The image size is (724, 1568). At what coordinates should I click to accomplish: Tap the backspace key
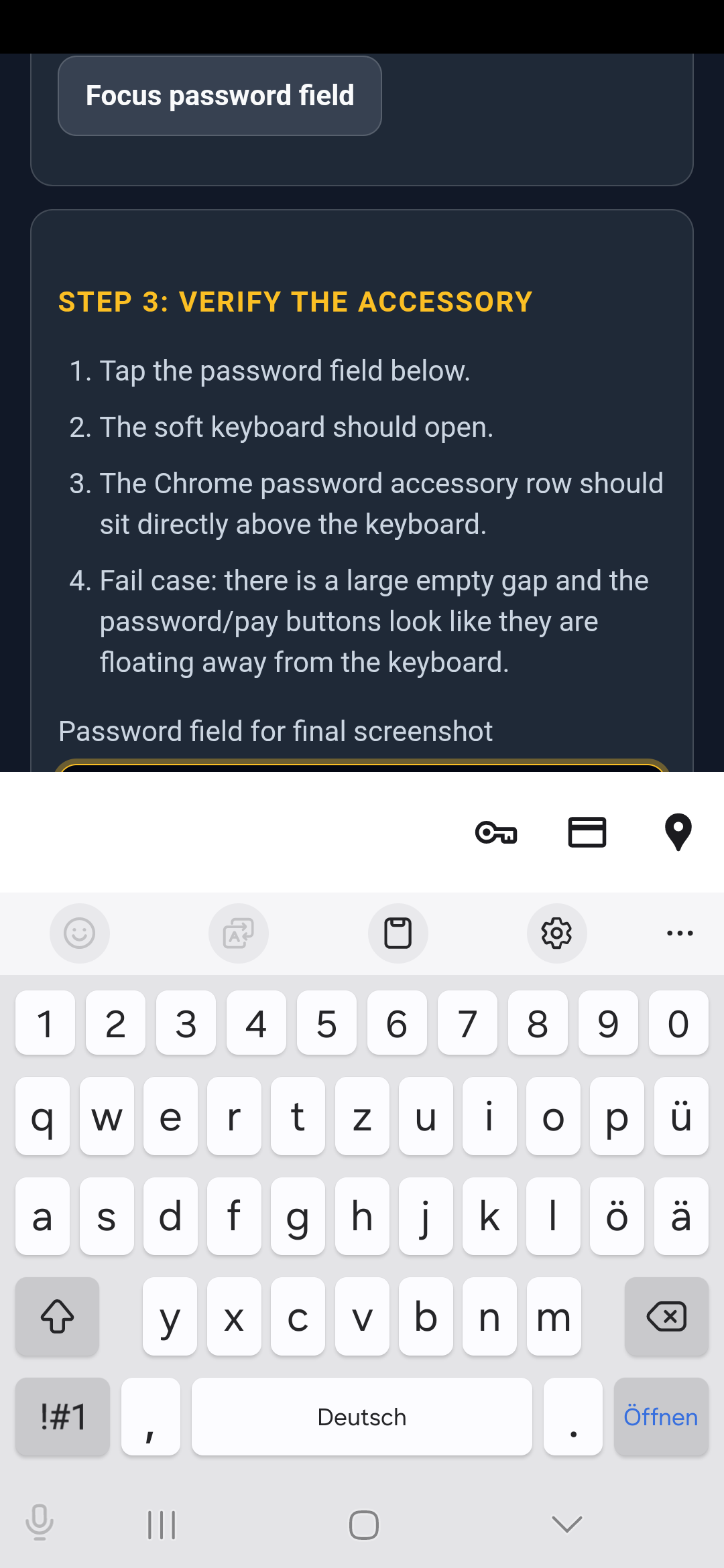[x=666, y=1317]
